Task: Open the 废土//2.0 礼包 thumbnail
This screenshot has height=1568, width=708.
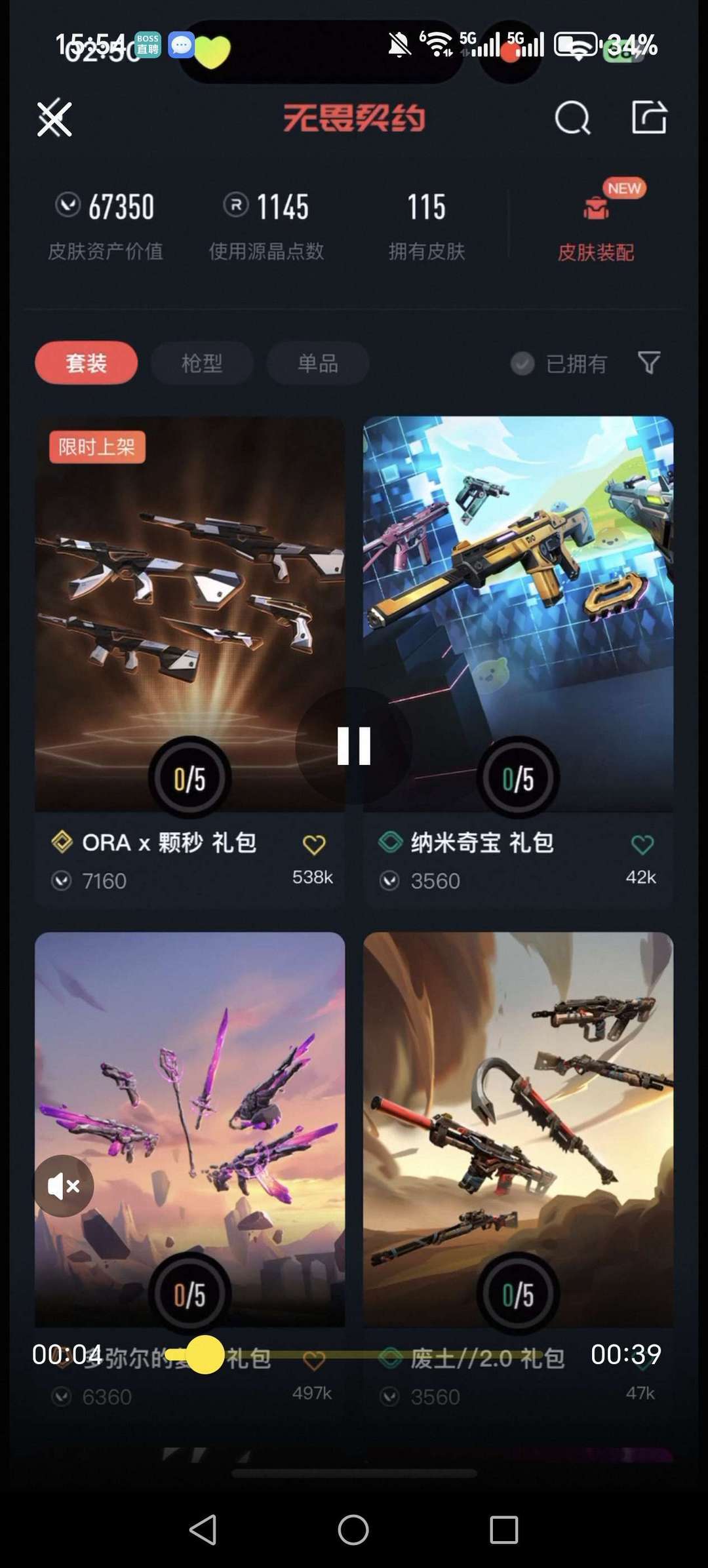Action: pos(518,1127)
